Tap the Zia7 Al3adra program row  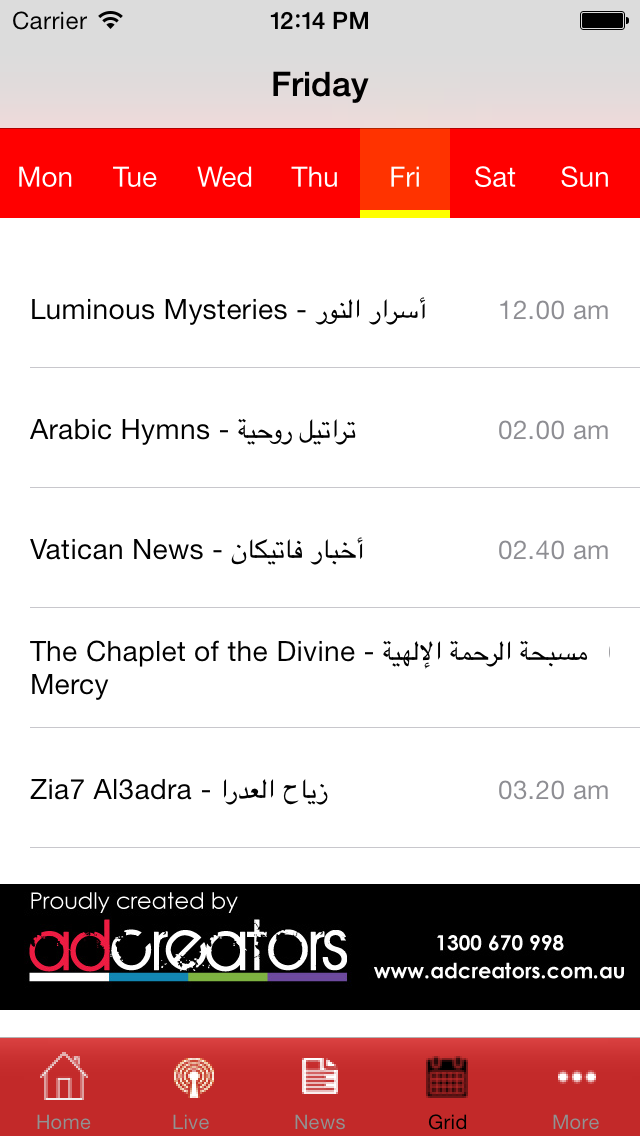[x=320, y=788]
